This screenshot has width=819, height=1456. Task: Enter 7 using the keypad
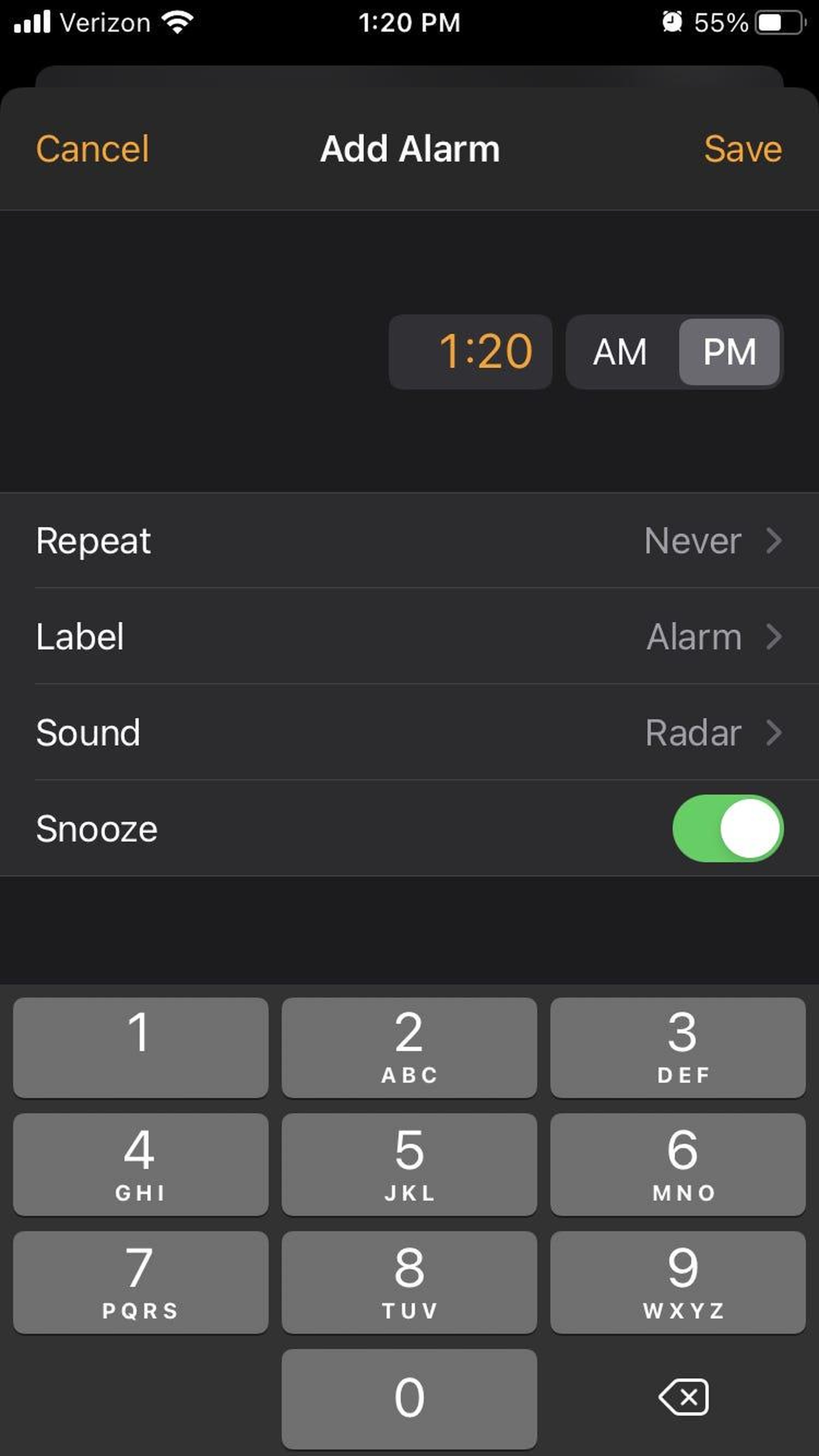pos(140,1282)
